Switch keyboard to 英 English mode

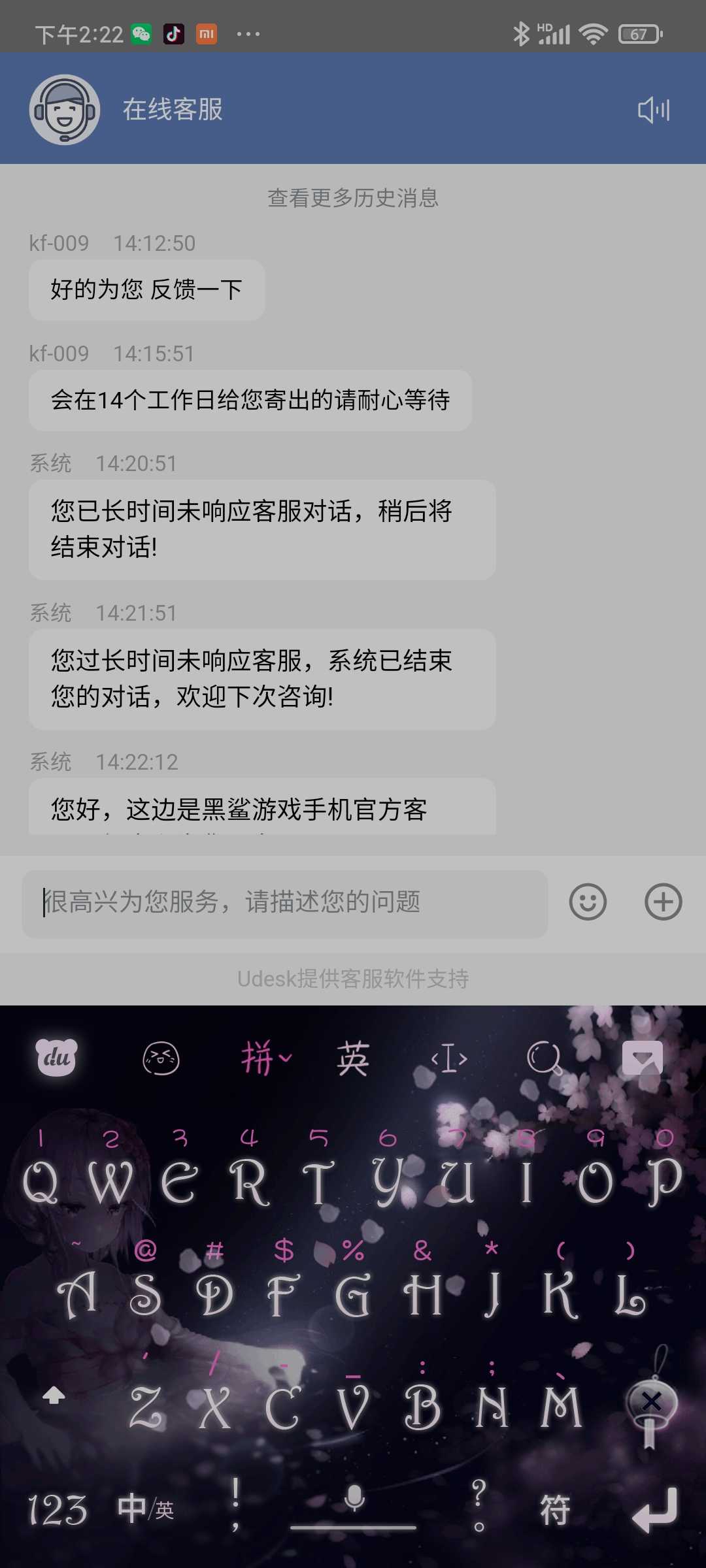353,1058
